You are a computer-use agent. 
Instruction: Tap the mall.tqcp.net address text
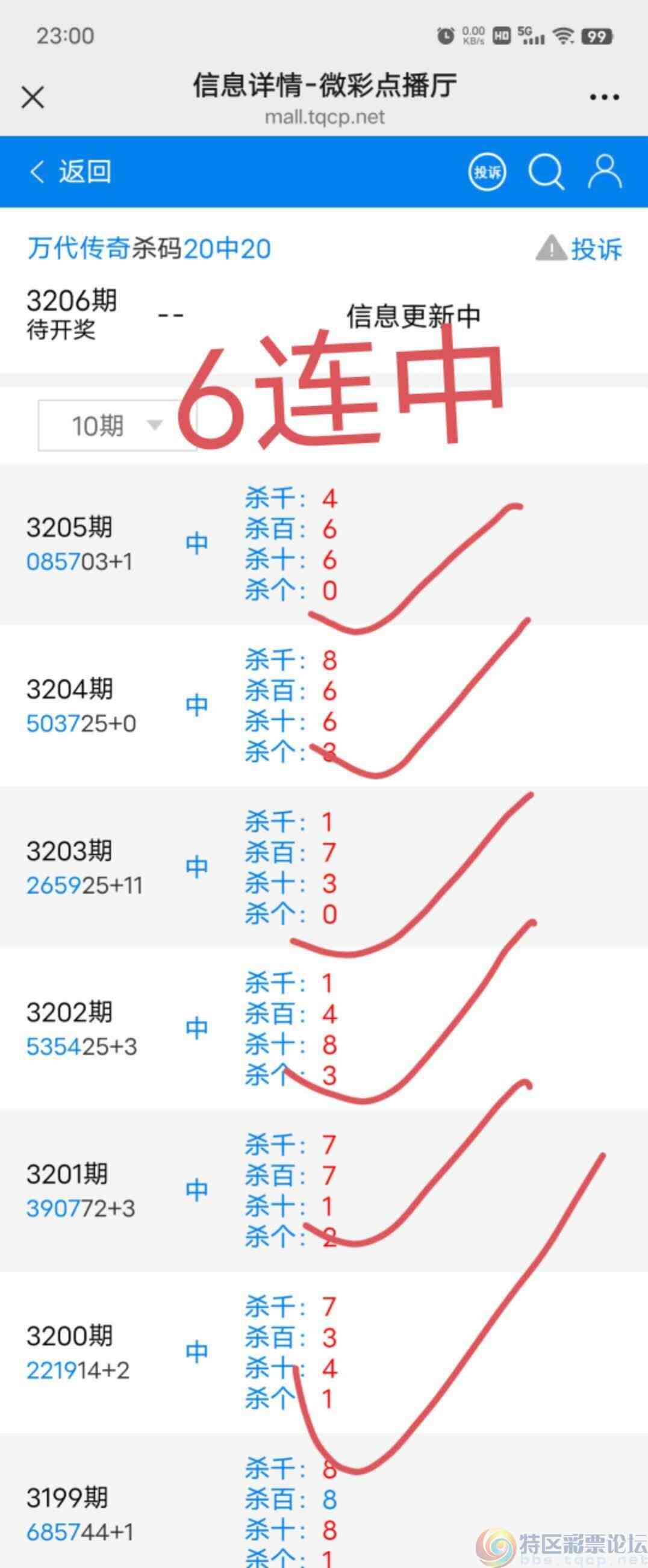(324, 117)
